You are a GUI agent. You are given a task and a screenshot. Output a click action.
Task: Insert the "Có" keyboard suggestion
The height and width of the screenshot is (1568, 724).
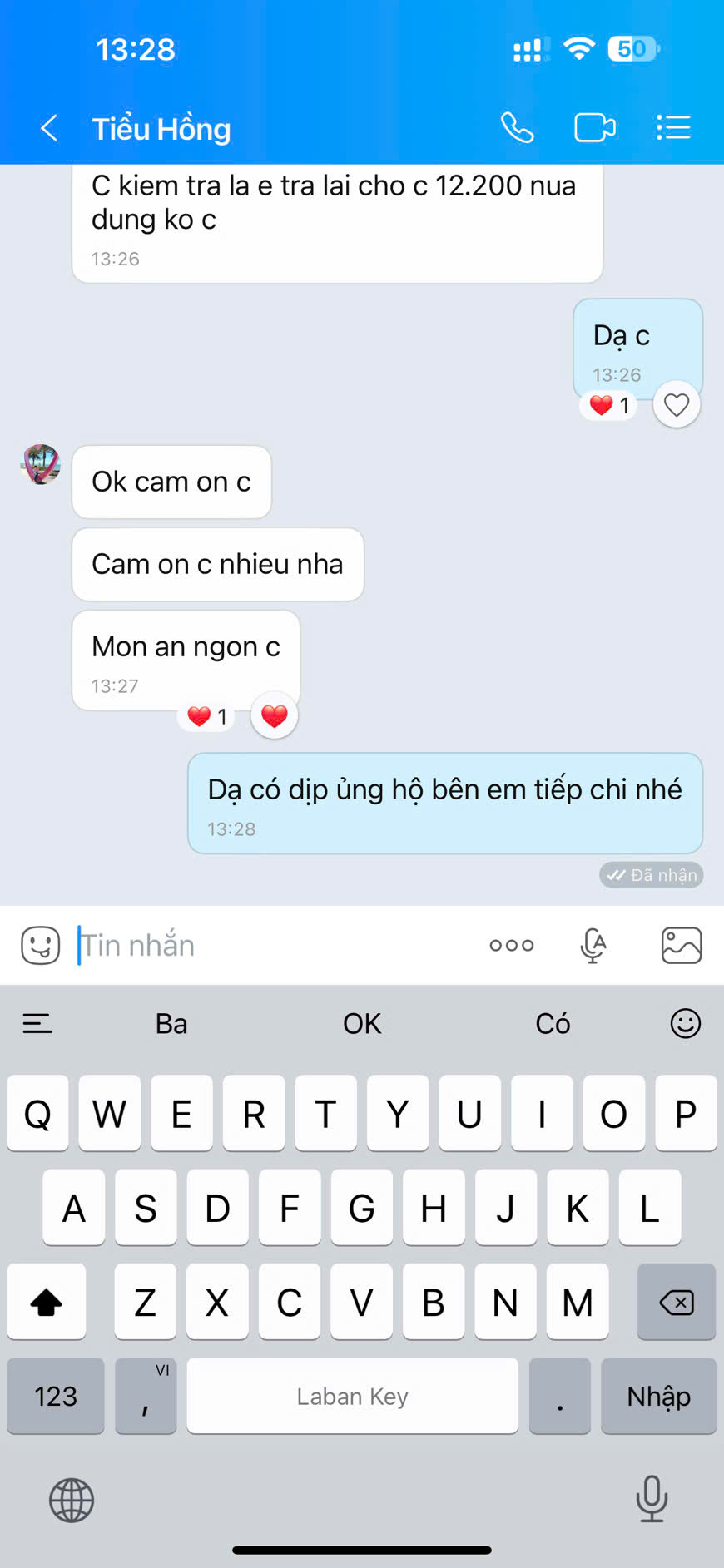tap(553, 1023)
